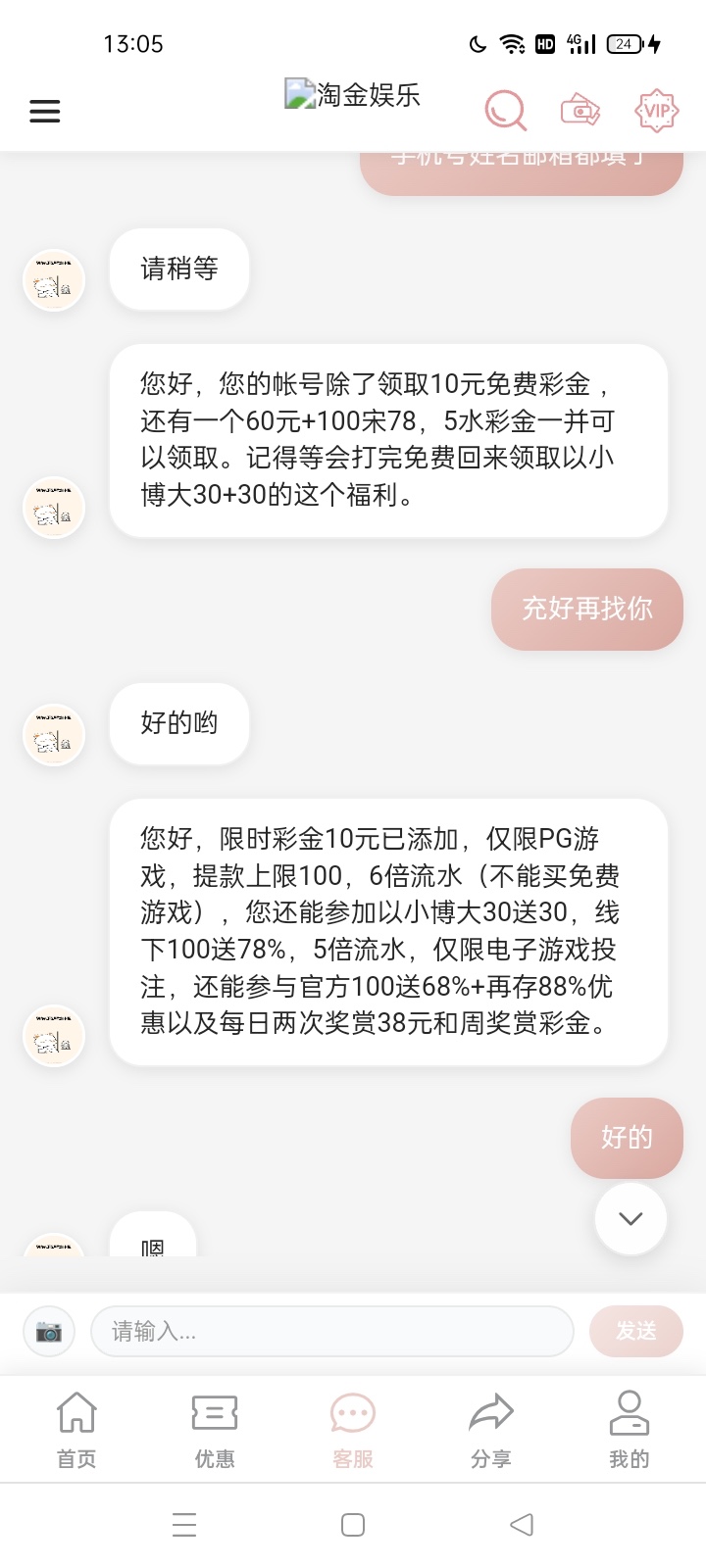Go to the 分享 tab
This screenshot has height=1568, width=706.
click(x=491, y=1429)
